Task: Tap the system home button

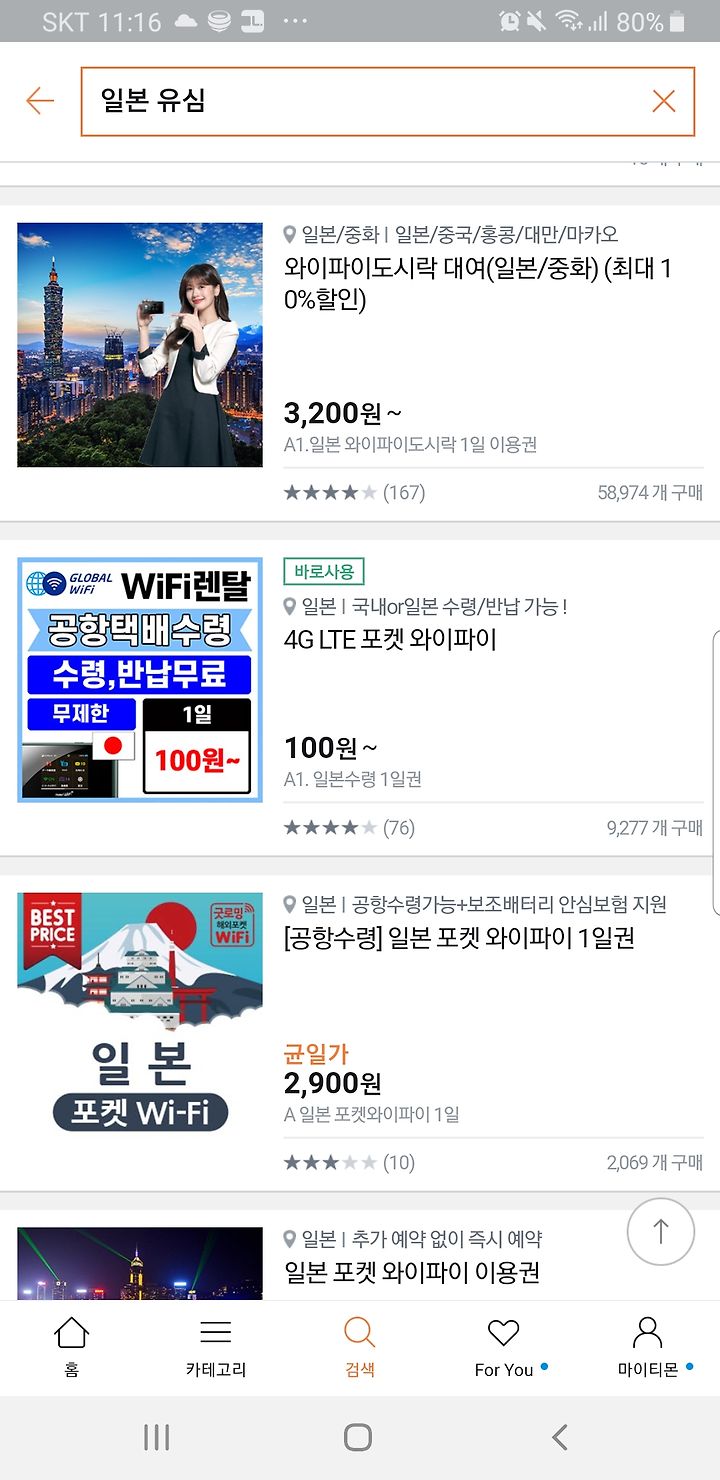Action: pyautogui.click(x=358, y=1438)
